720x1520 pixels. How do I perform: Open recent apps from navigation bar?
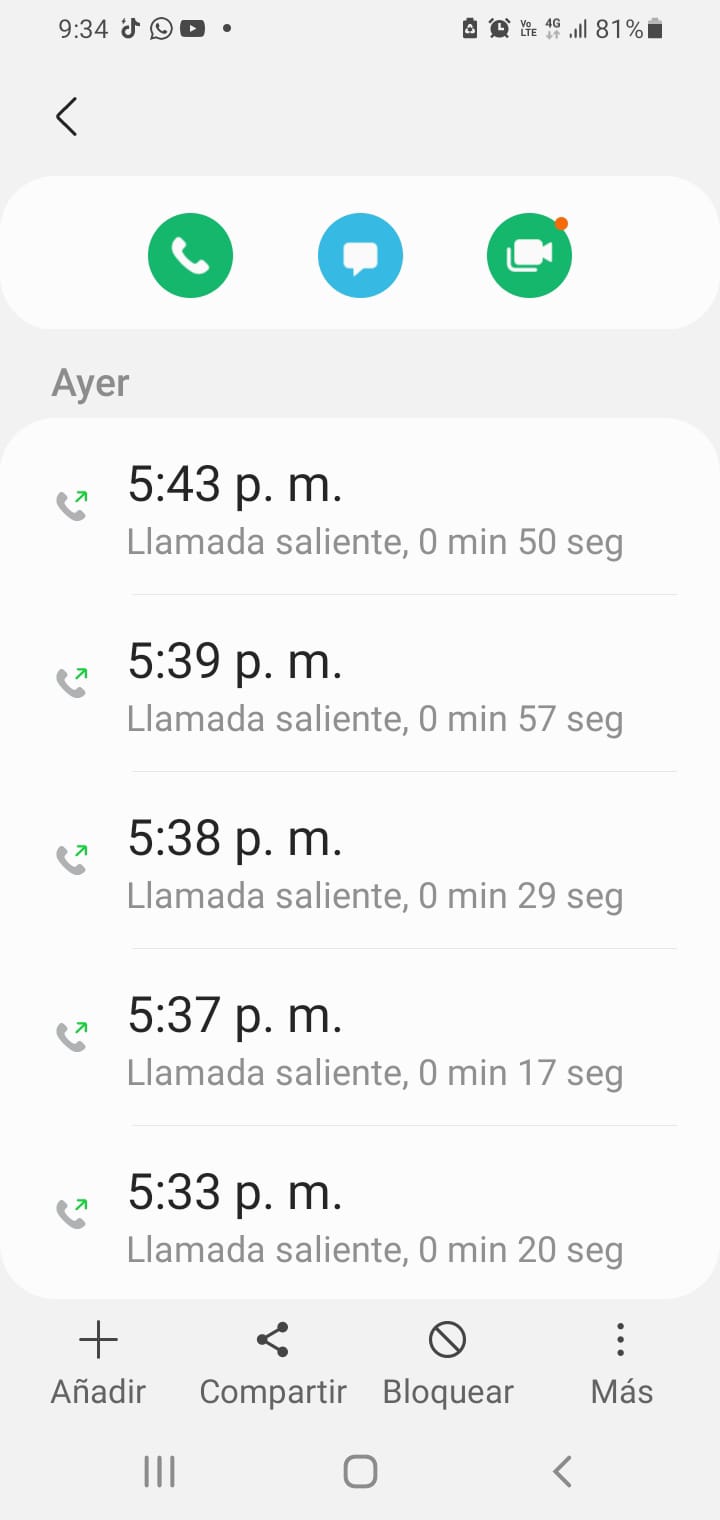coord(160,1471)
